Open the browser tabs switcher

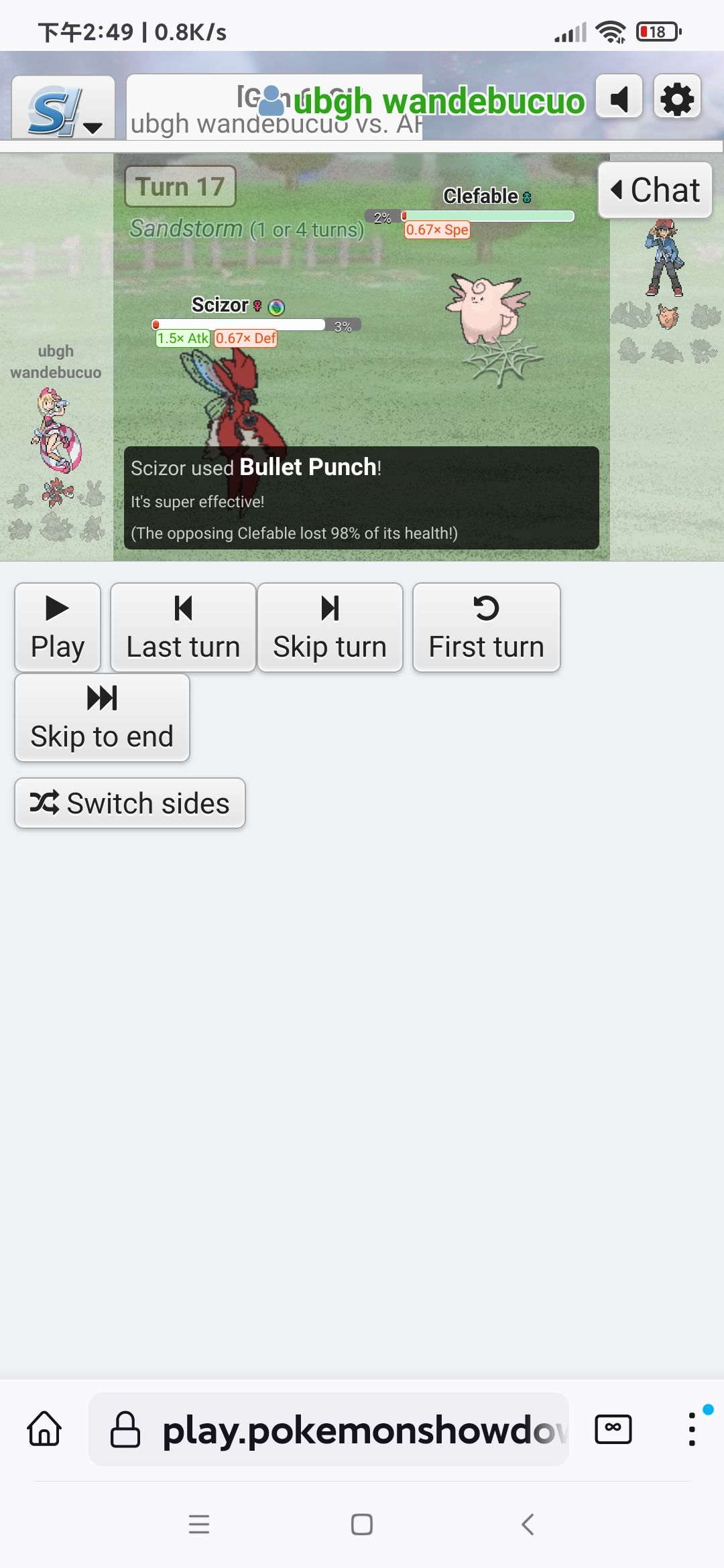tap(613, 1429)
